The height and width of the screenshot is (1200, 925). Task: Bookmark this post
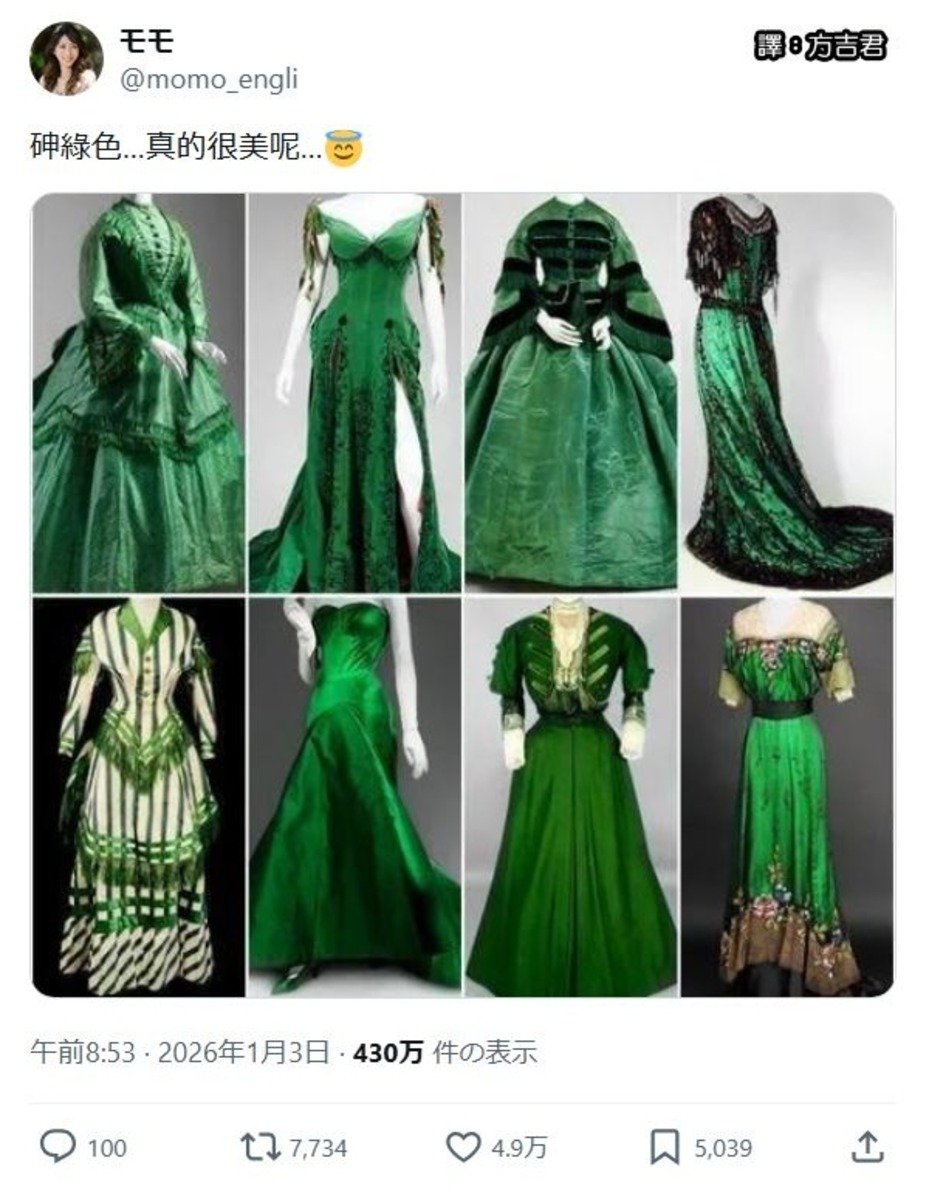tap(665, 1147)
